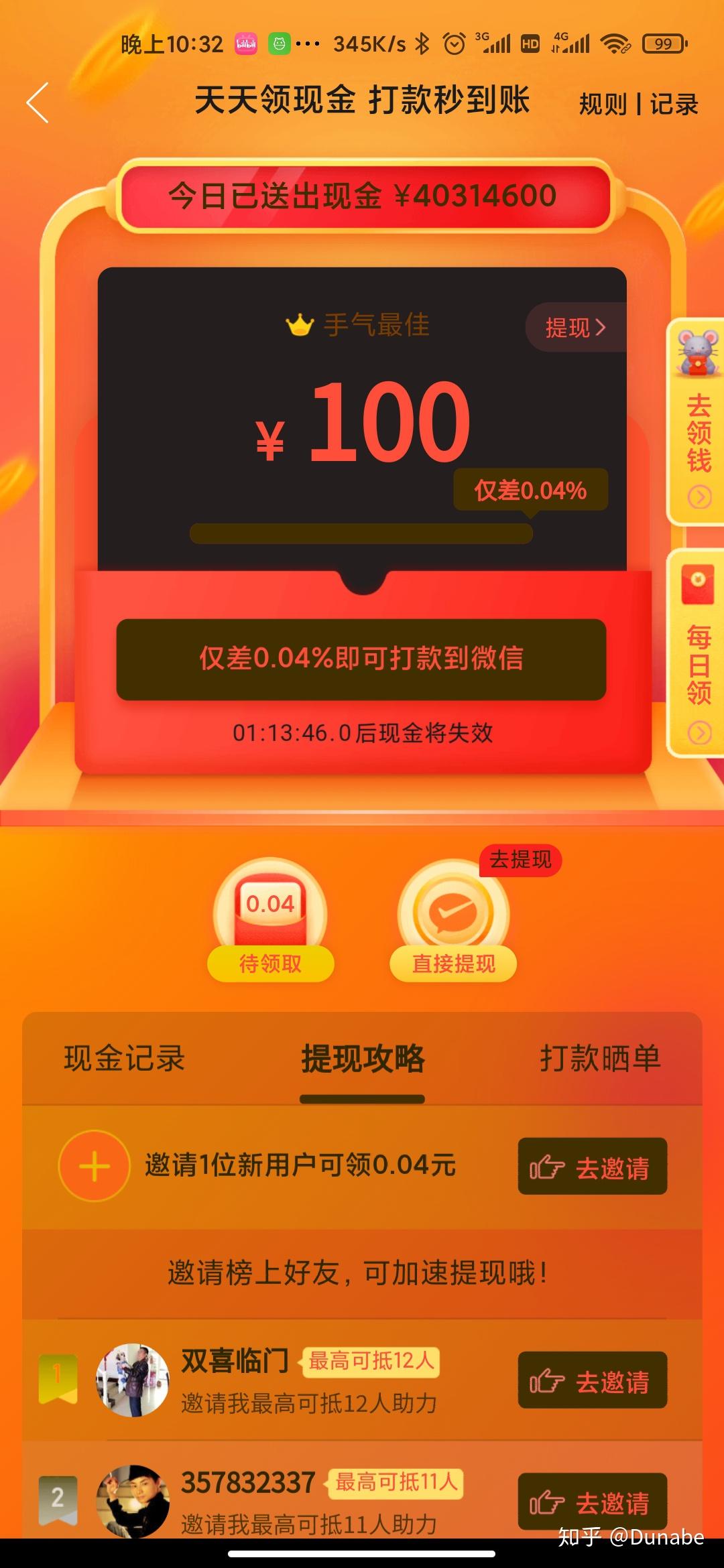Switch to the 提现攻略 tab
This screenshot has height=1568, width=724.
[x=362, y=1059]
